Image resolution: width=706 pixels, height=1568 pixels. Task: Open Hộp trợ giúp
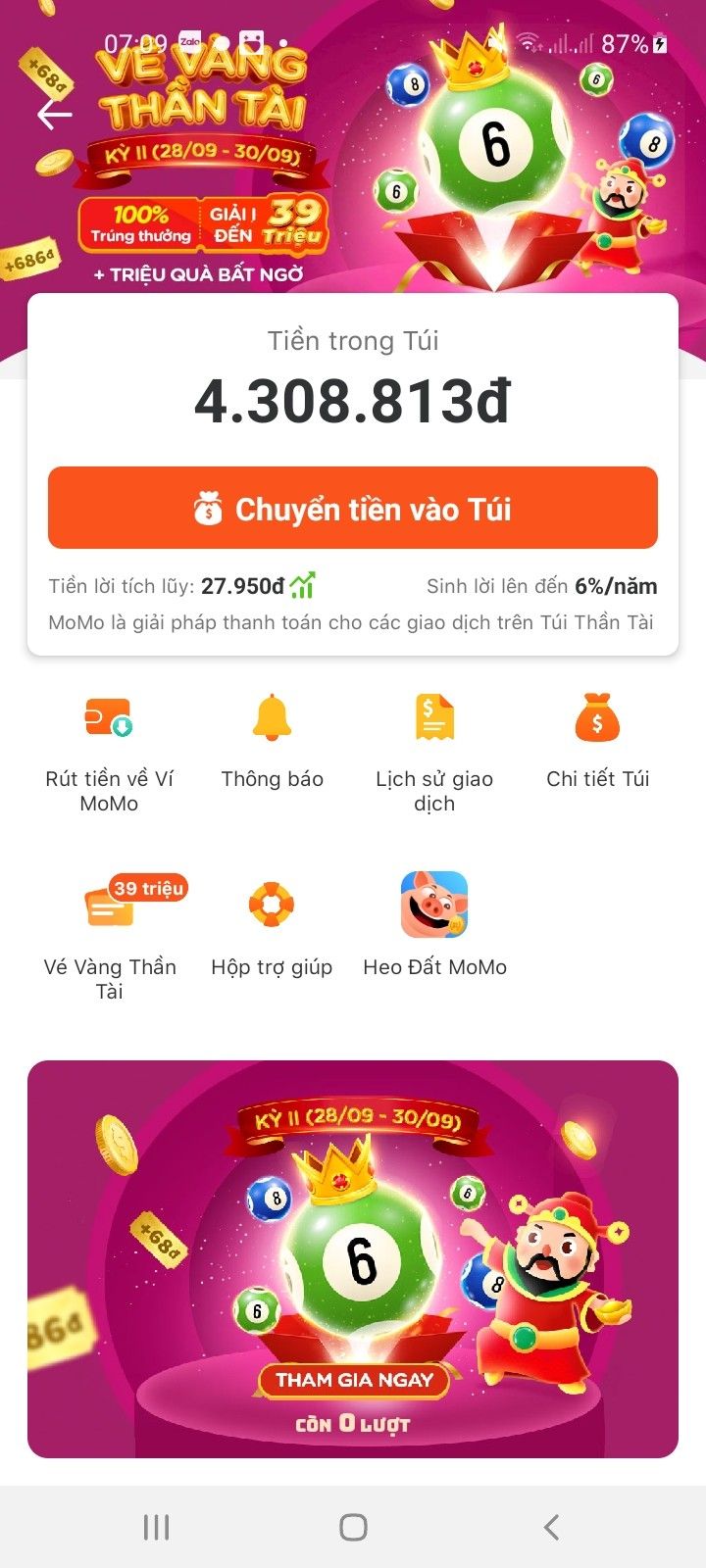tap(272, 928)
